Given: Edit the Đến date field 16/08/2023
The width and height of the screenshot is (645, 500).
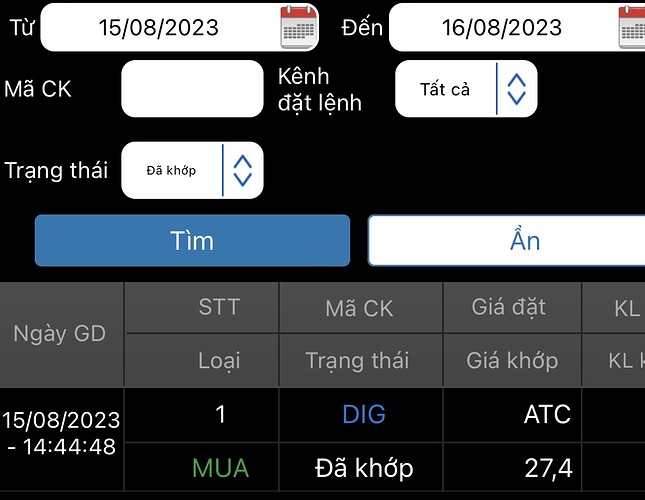Looking at the screenshot, I should tap(501, 27).
